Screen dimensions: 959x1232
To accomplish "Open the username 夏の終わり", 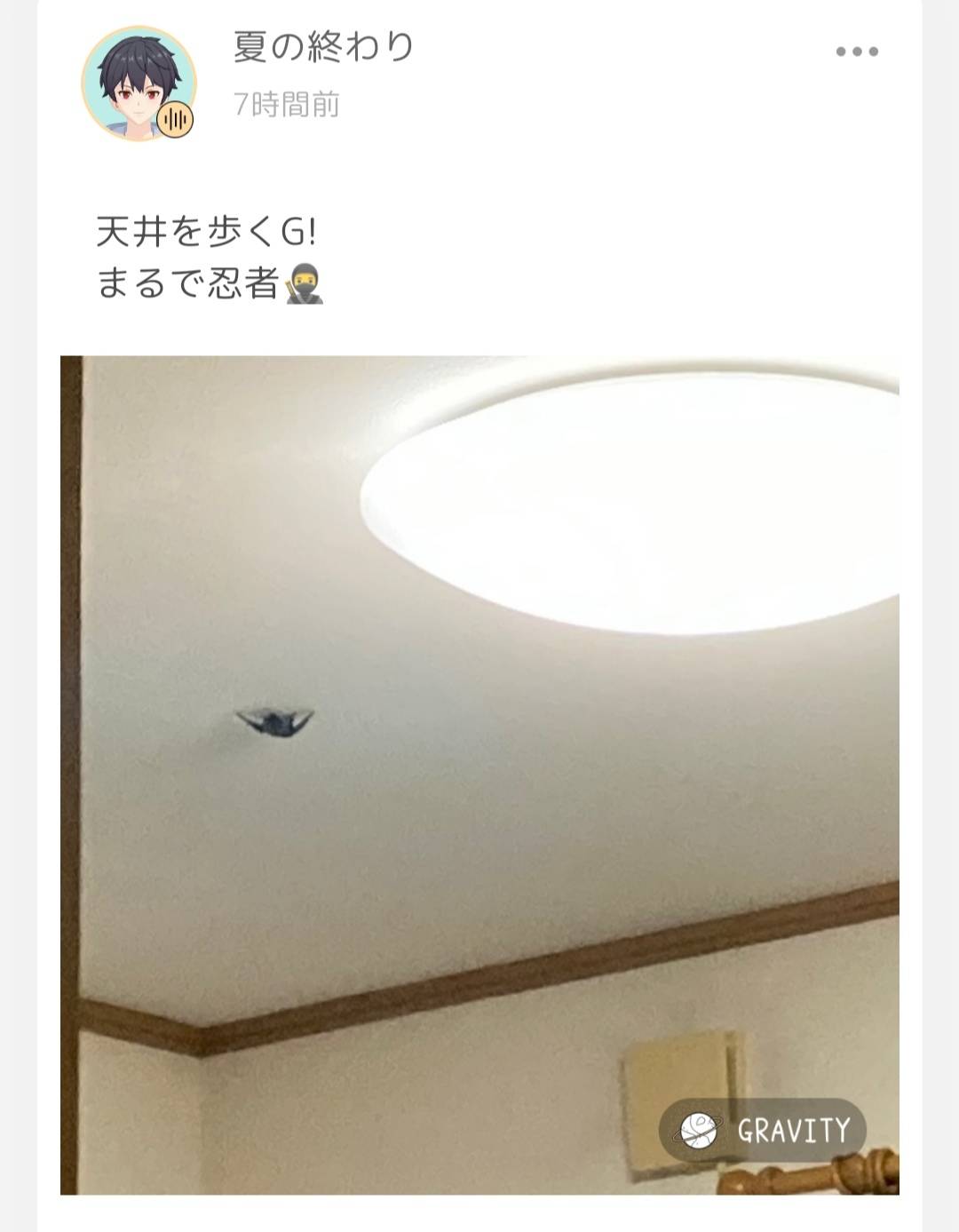I will (324, 46).
